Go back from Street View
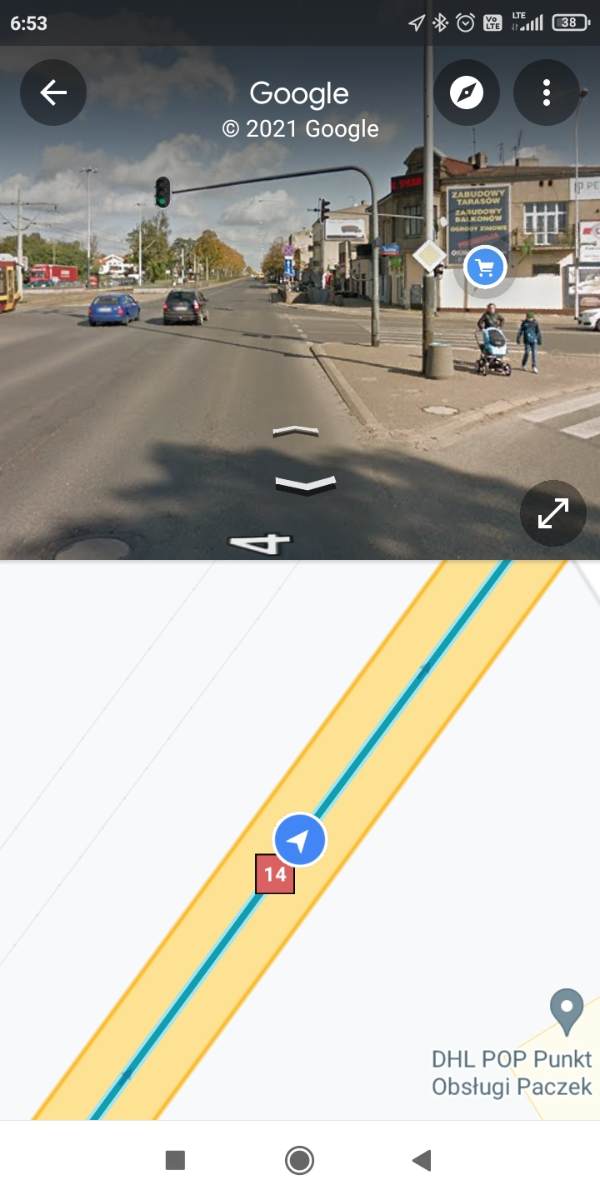This screenshot has height=1200, width=600. pos(53,93)
